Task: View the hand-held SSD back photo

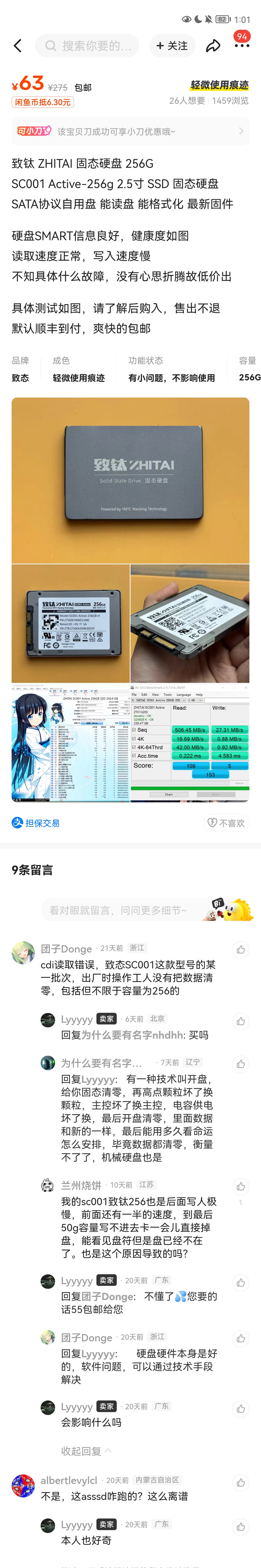Action: click(190, 623)
